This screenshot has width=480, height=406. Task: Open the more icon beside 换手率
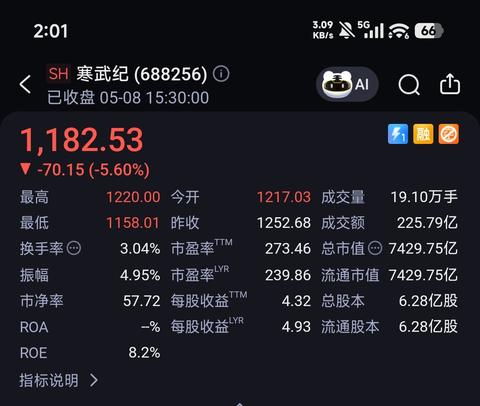point(74,248)
